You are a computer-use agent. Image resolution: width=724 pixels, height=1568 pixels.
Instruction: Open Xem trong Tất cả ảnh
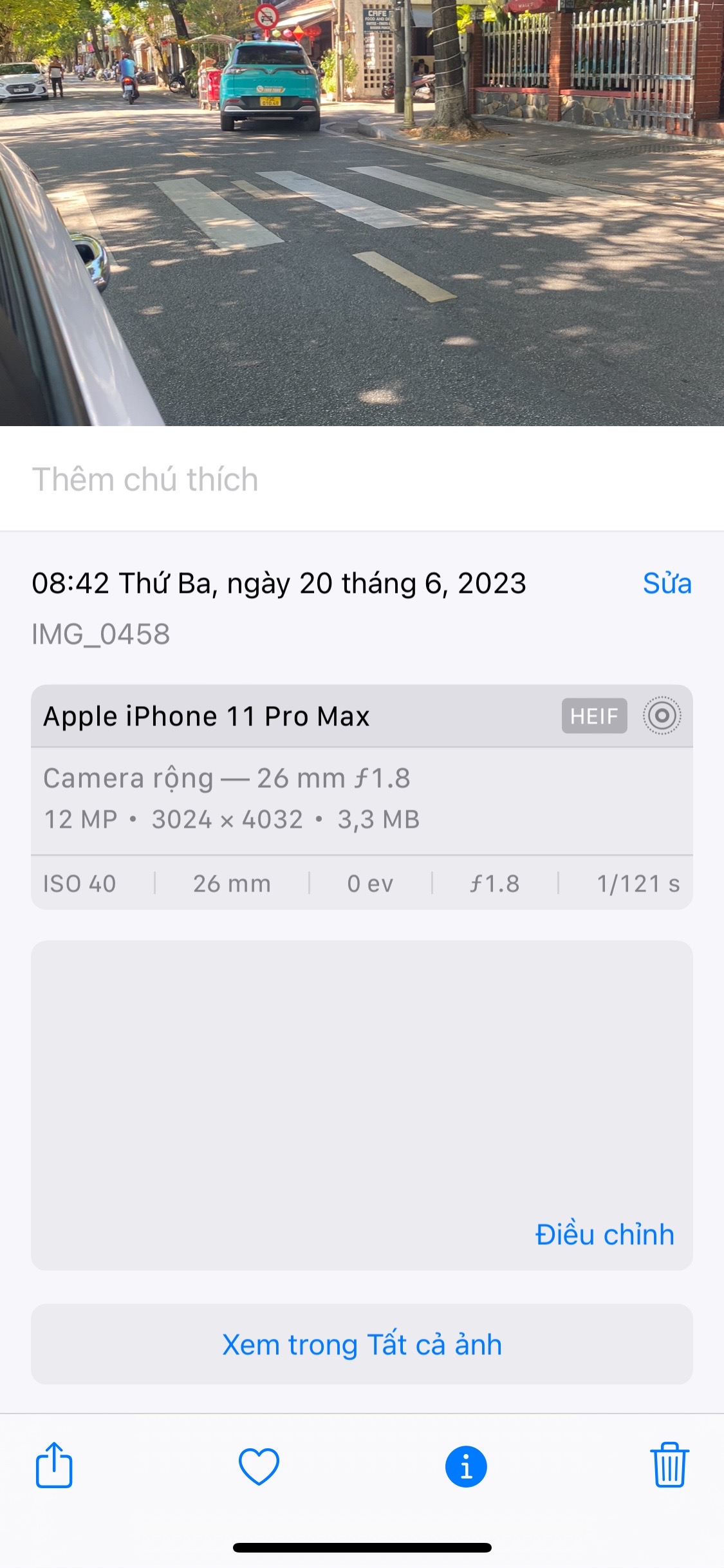coord(362,1344)
